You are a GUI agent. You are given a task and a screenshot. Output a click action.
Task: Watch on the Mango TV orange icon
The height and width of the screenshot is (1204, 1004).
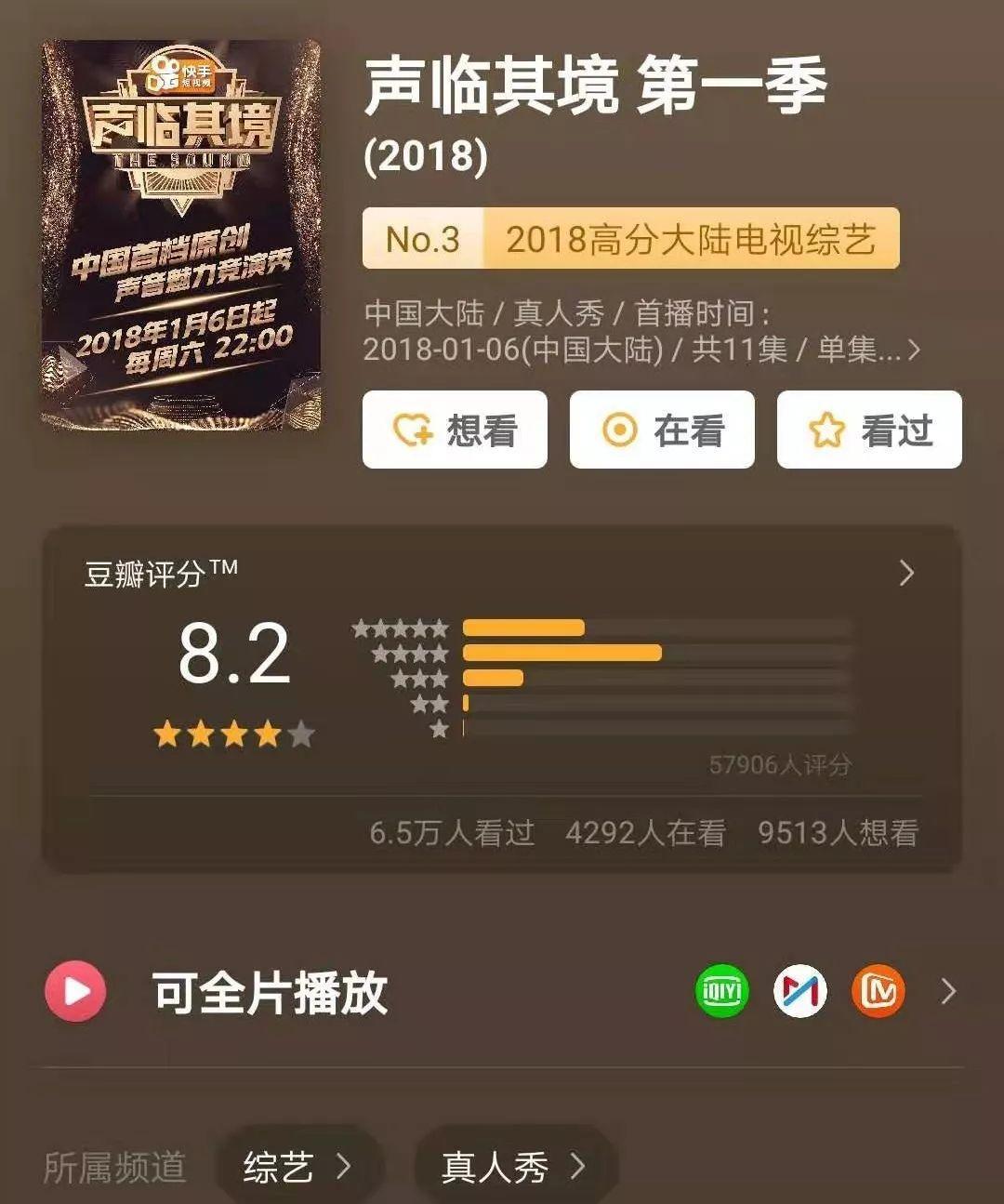878,991
